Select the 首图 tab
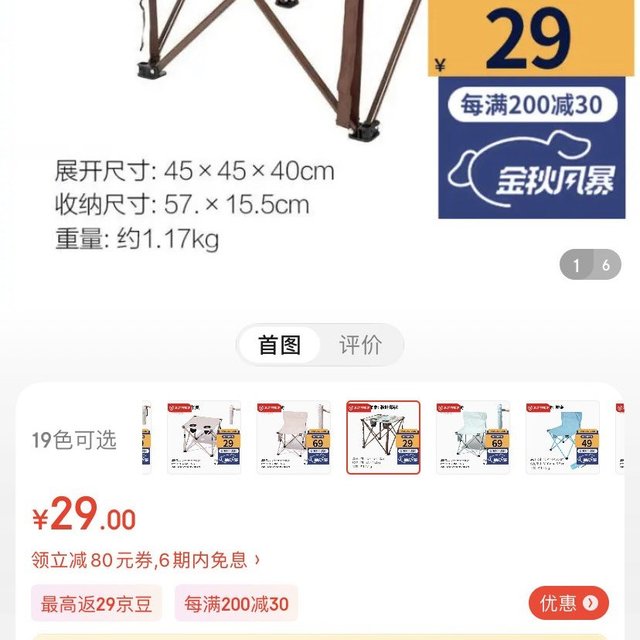Image resolution: width=640 pixels, height=640 pixels. click(279, 345)
